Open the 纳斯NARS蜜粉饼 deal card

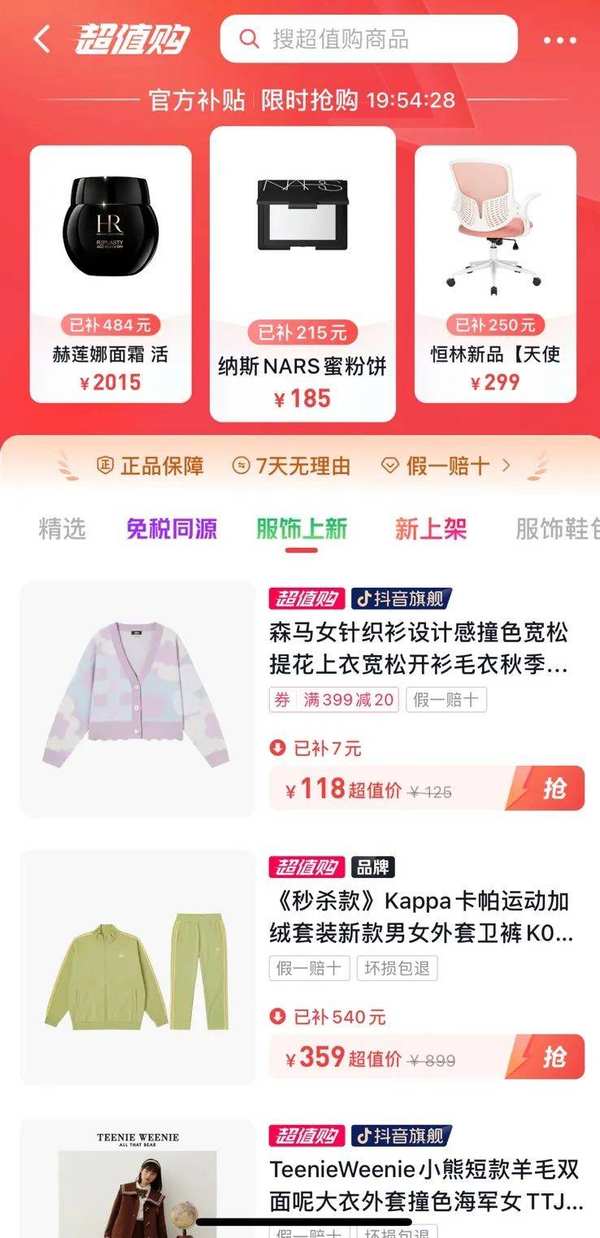click(302, 275)
